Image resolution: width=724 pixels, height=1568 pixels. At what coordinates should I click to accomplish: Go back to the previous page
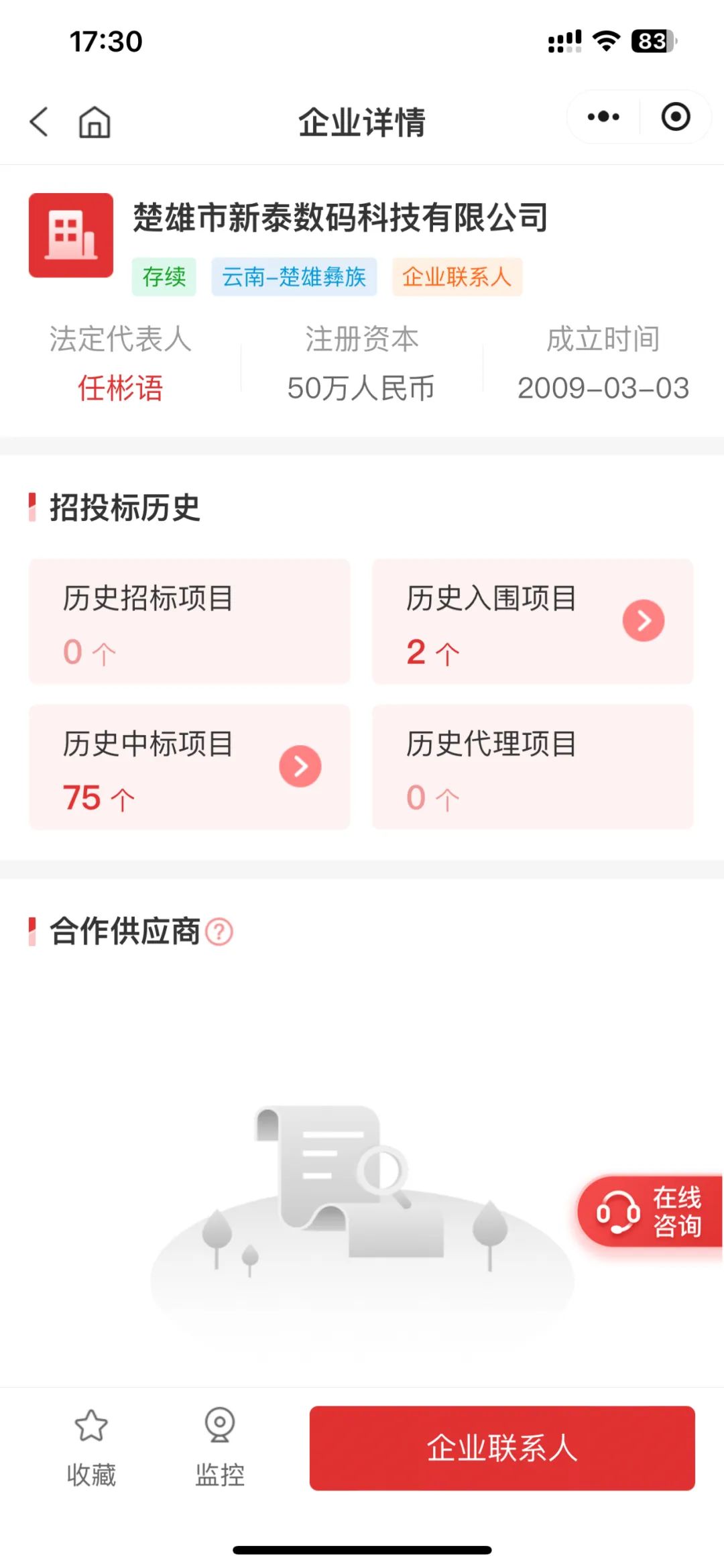(x=40, y=121)
